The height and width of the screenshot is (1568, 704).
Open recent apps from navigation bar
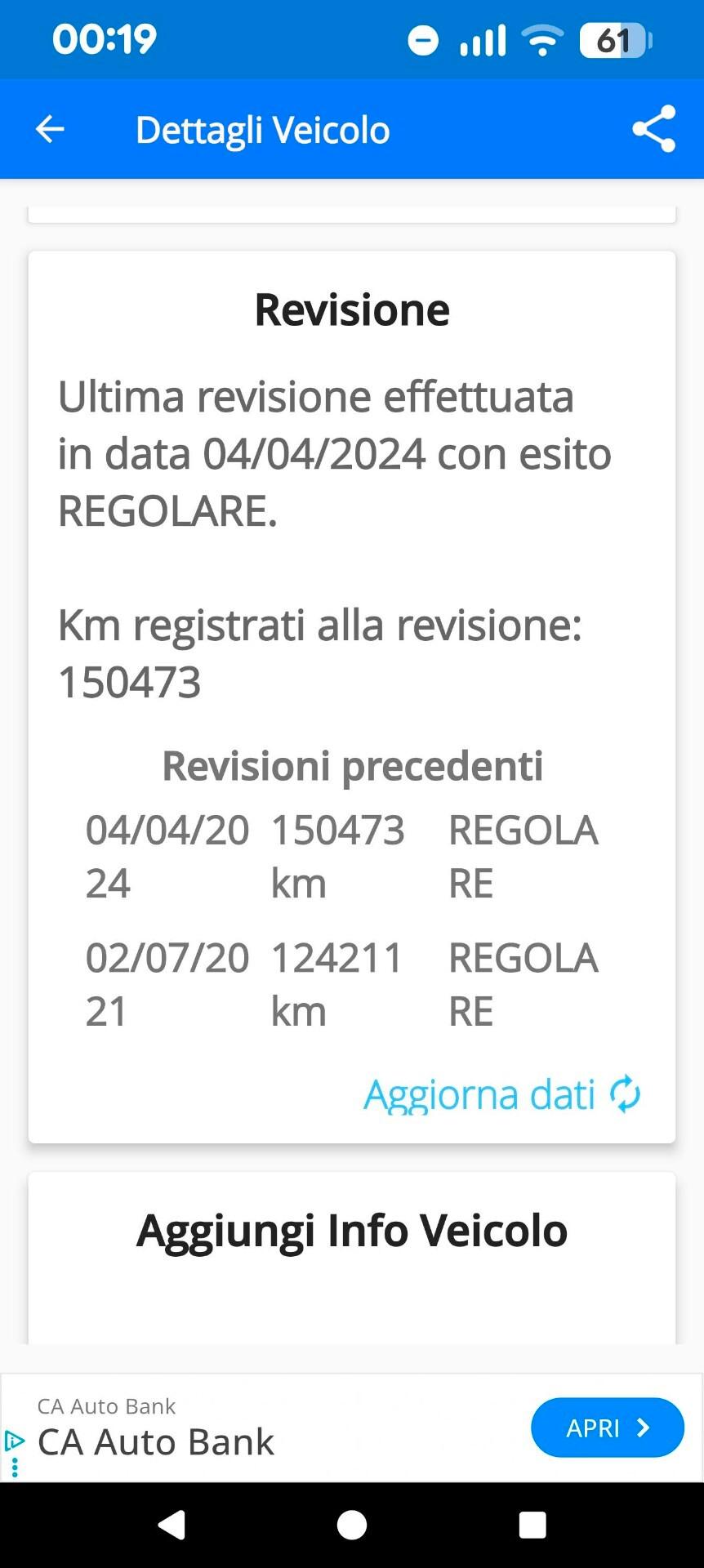[532, 1525]
